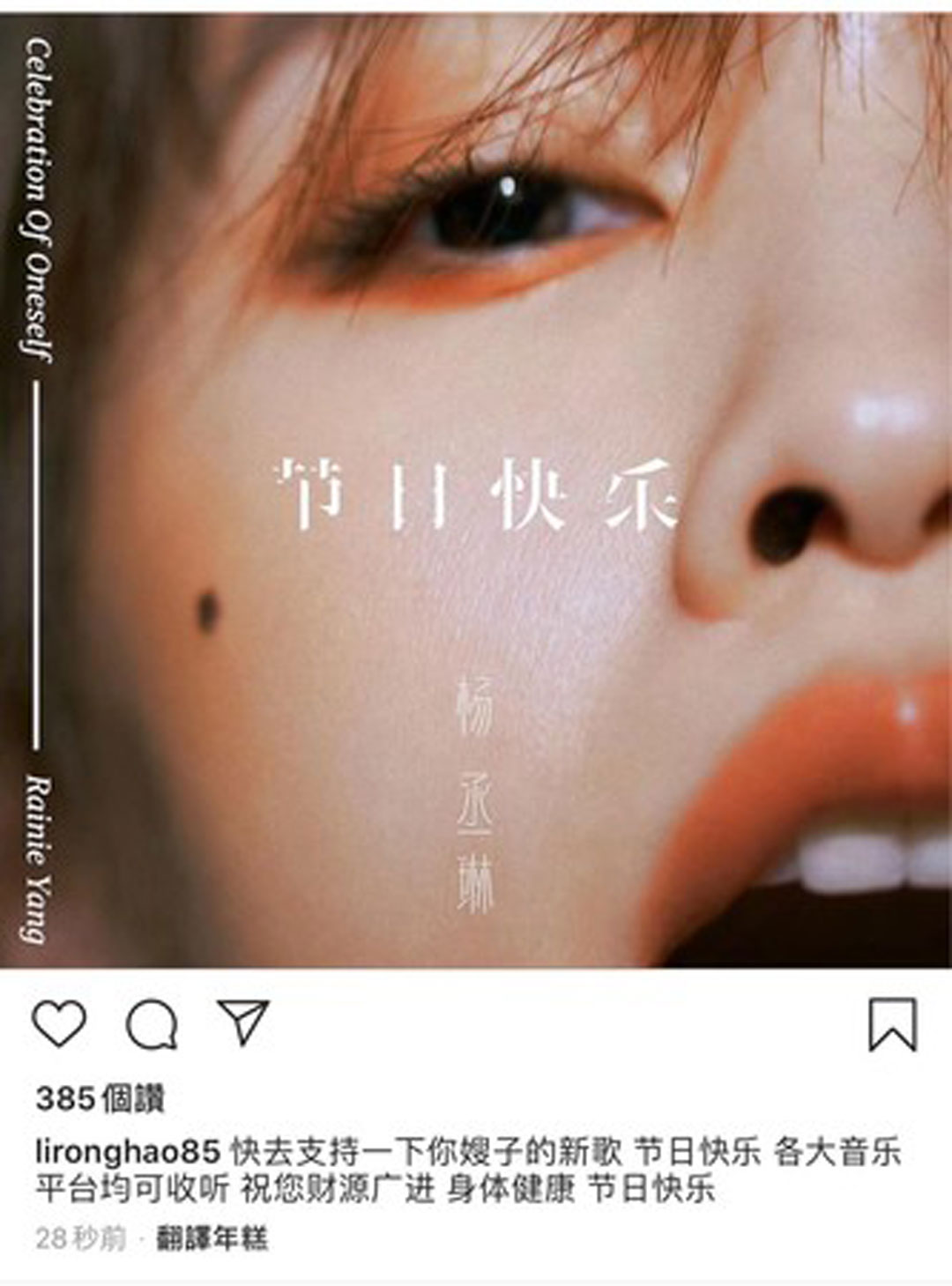Tap 翻譯年糕 to translate the caption

(x=212, y=1238)
